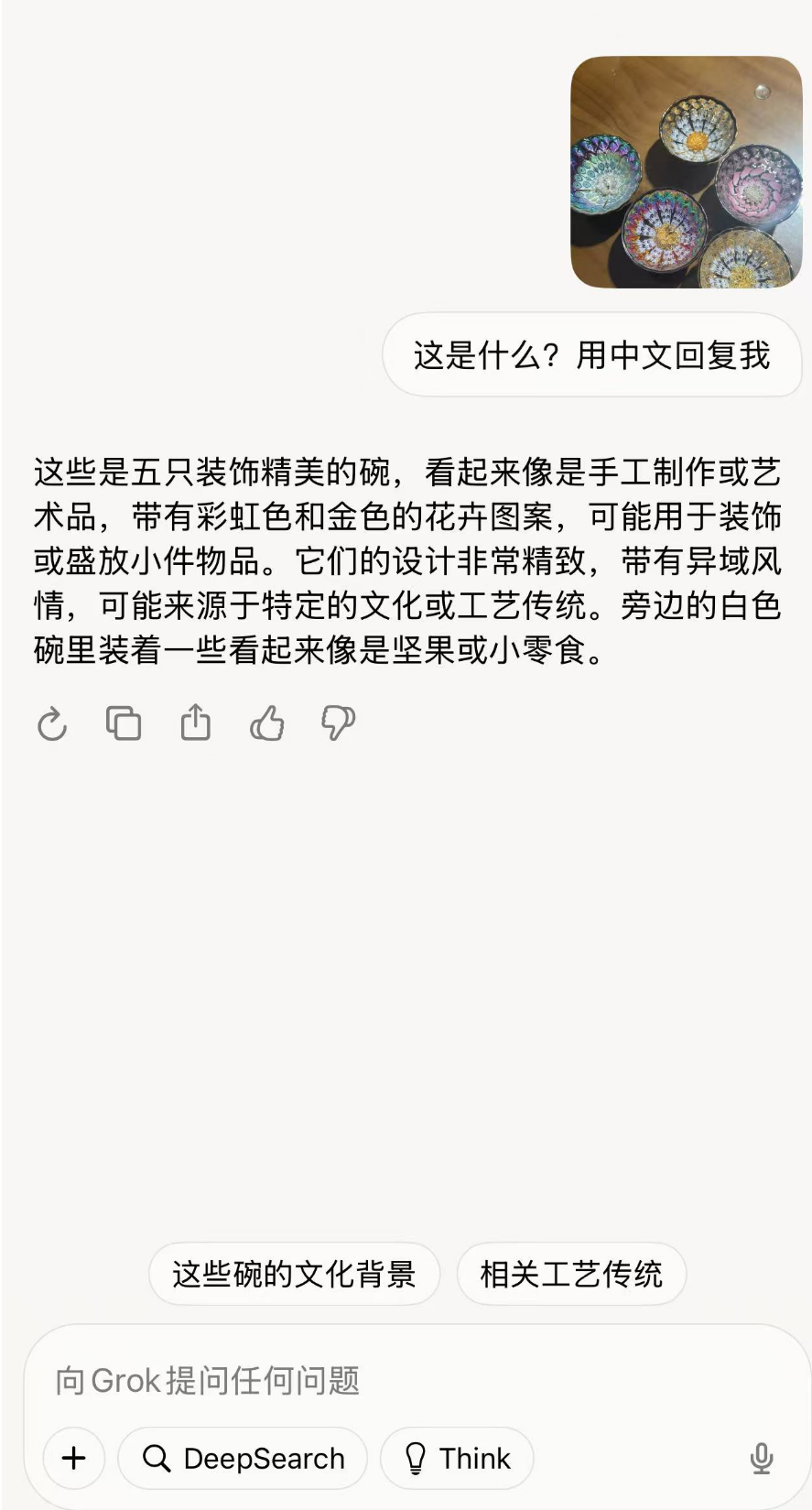Dislike the response with thumbs down

(338, 723)
